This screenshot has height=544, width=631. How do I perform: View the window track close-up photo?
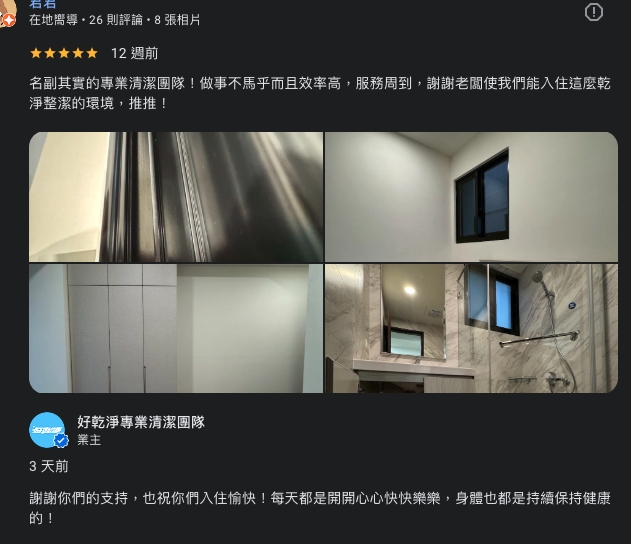(x=176, y=197)
